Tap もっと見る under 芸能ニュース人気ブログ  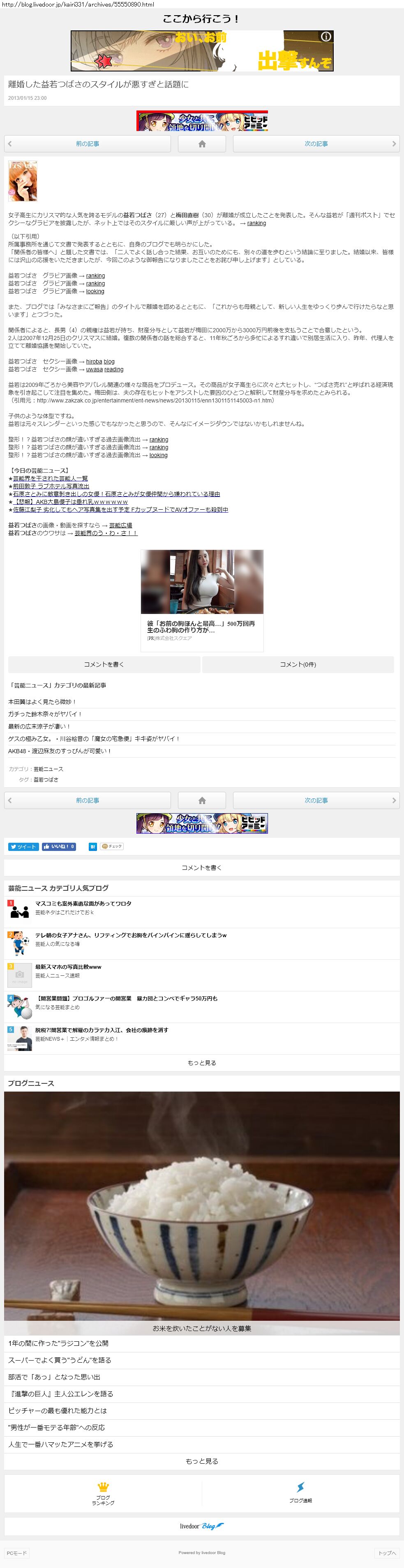tap(202, 1063)
